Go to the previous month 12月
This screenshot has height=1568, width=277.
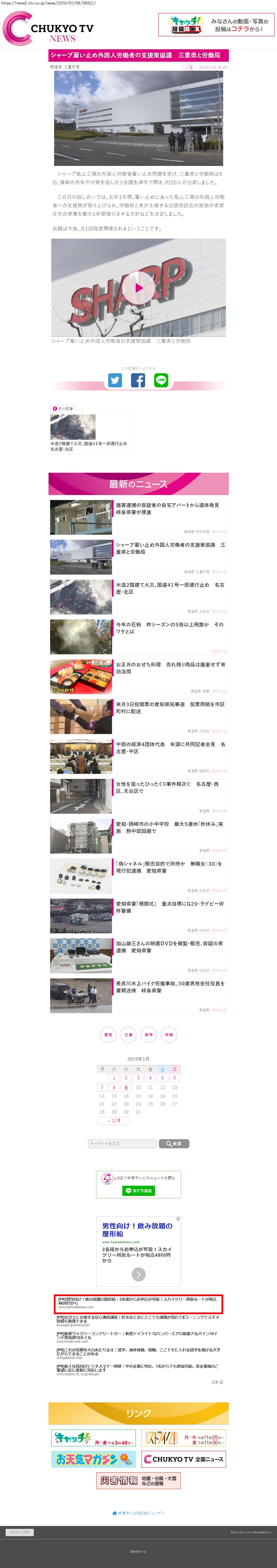(114, 1121)
